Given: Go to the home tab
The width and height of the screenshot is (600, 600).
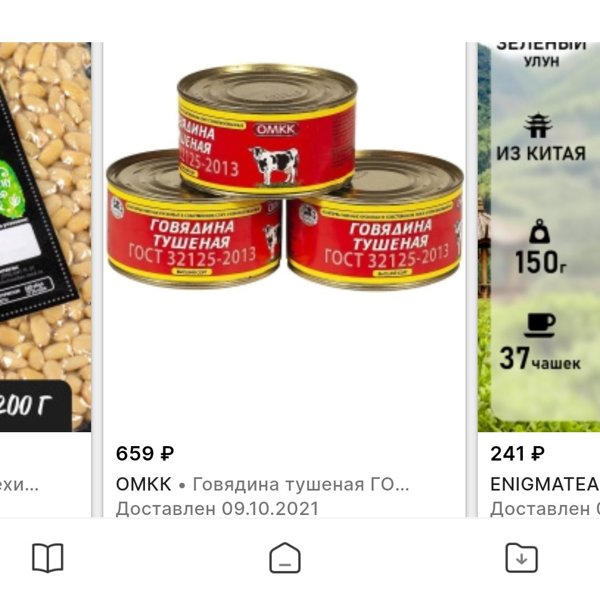Looking at the screenshot, I should pyautogui.click(x=285, y=558).
